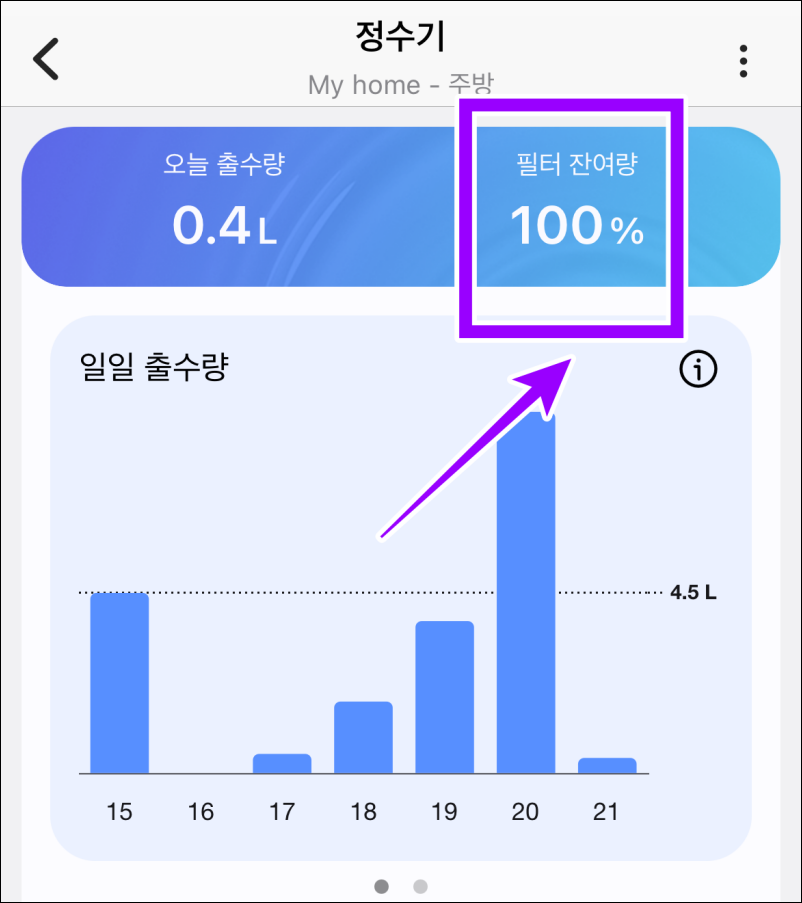The image size is (802, 903).
Task: Tap the information icon beside 일일 출수량
Action: click(x=697, y=369)
